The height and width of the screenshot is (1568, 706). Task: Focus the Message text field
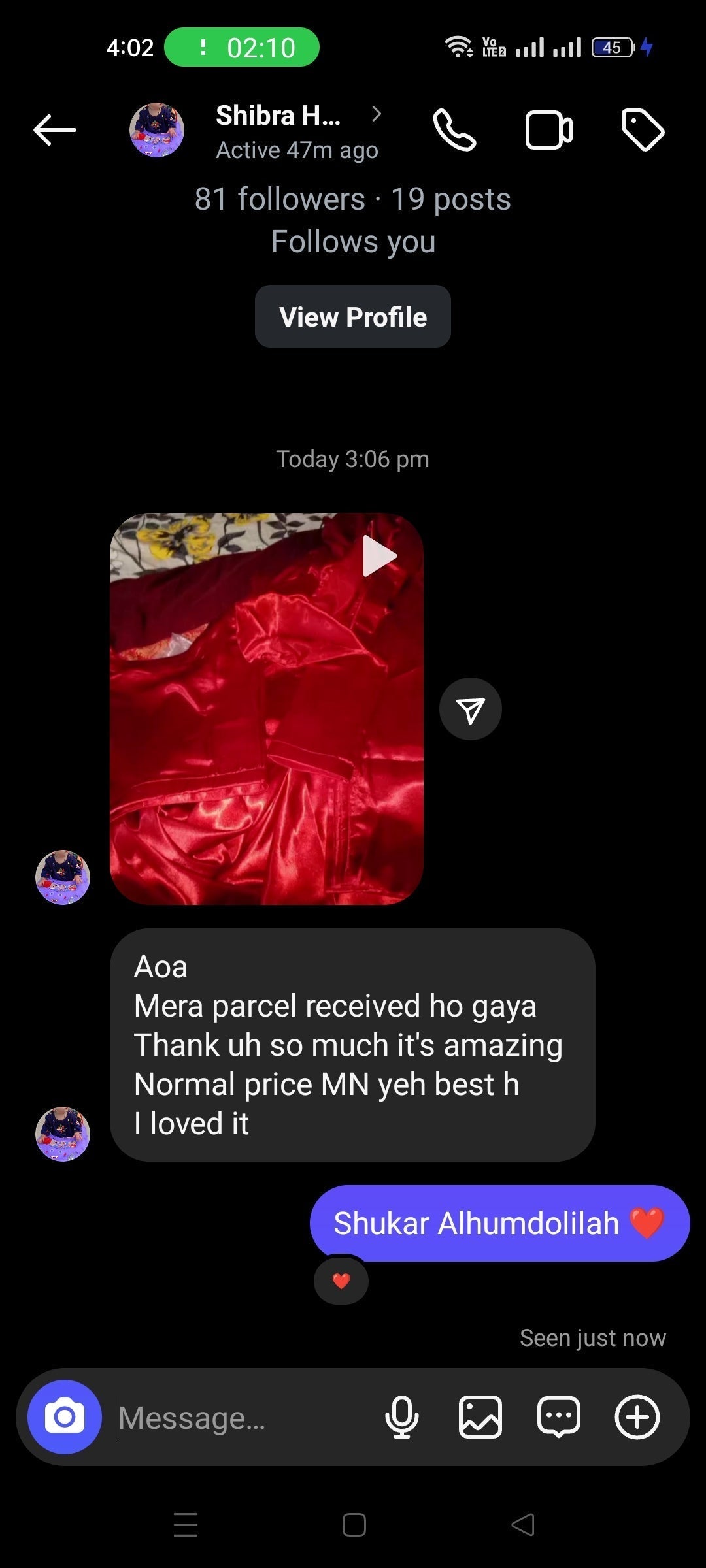pyautogui.click(x=242, y=1417)
